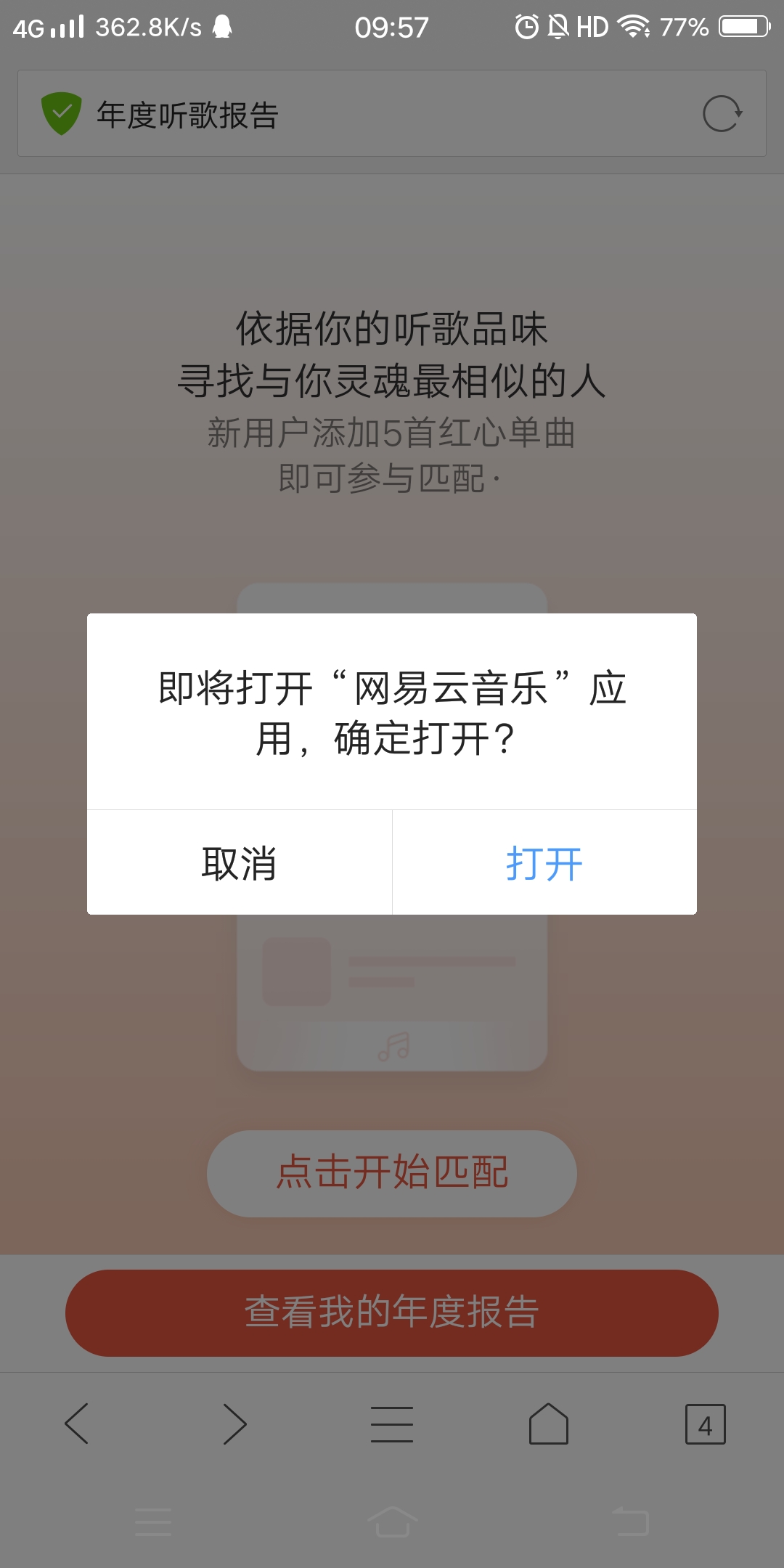
Task: Go forward to the next page
Action: click(x=234, y=1424)
